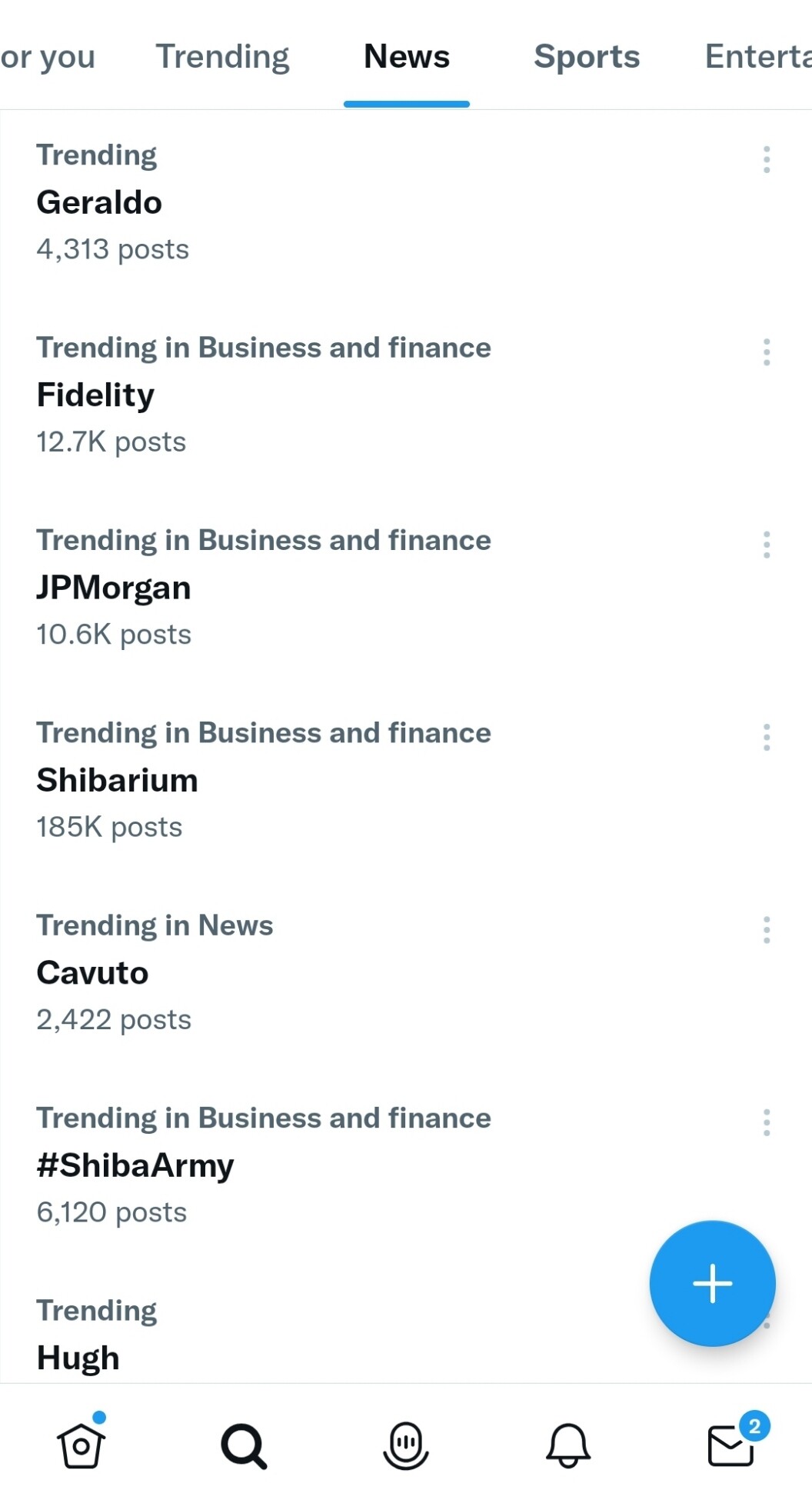Open more options for Shibarium trend

tap(767, 737)
